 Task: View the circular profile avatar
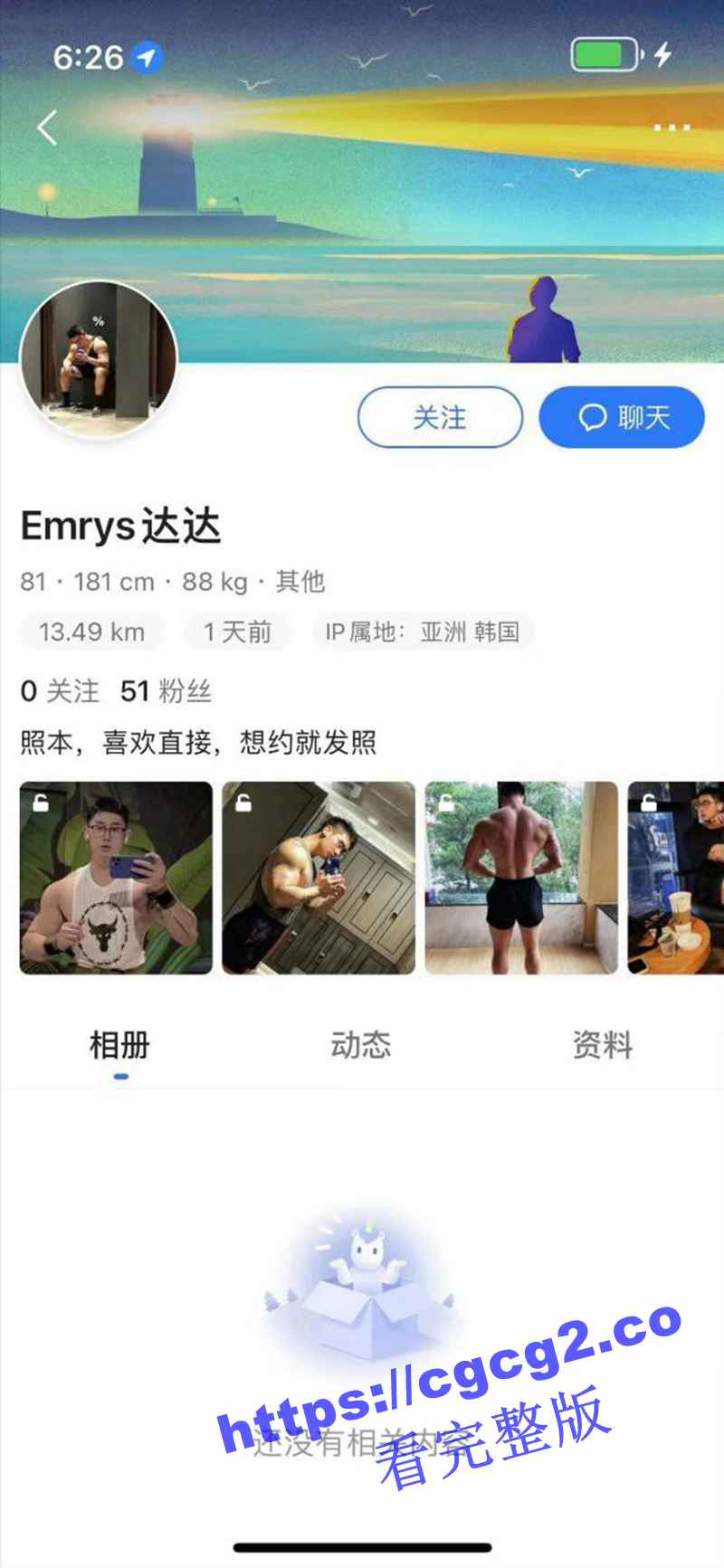click(x=99, y=359)
